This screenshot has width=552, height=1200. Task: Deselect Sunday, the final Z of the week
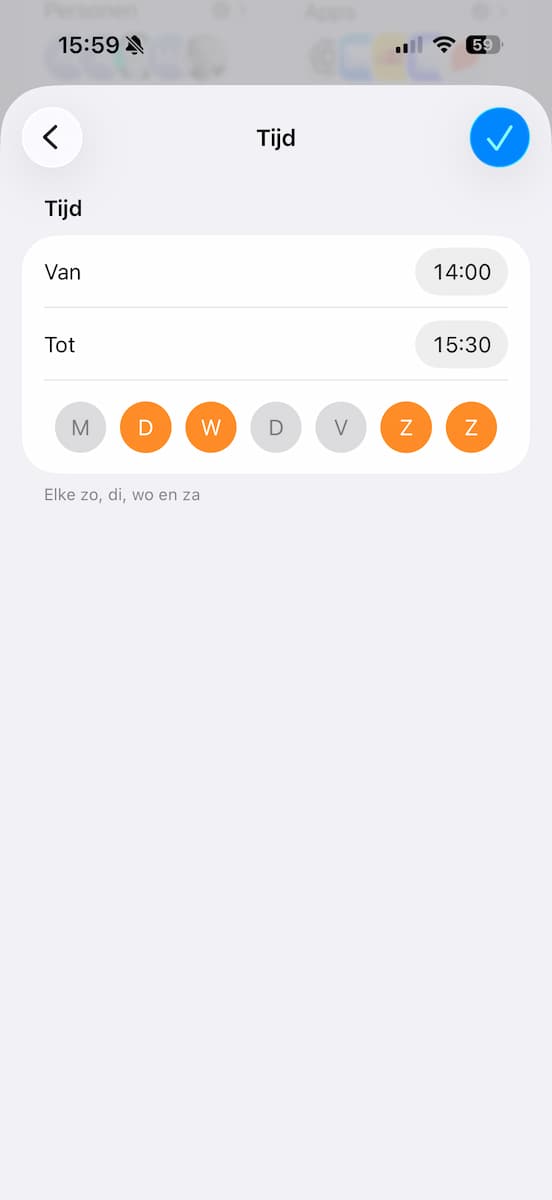[471, 428]
